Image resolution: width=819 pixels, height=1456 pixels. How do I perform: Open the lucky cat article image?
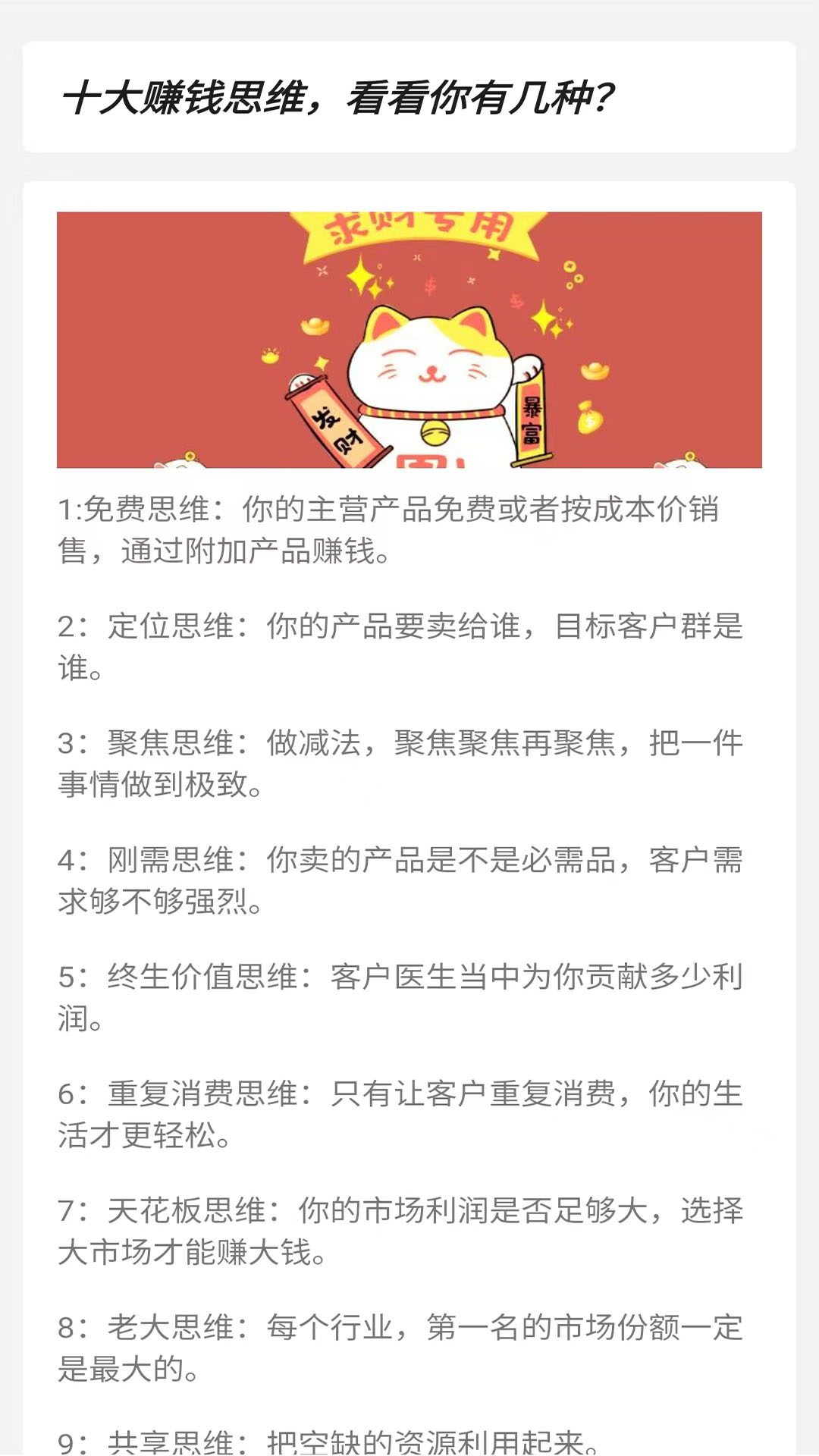[x=409, y=340]
